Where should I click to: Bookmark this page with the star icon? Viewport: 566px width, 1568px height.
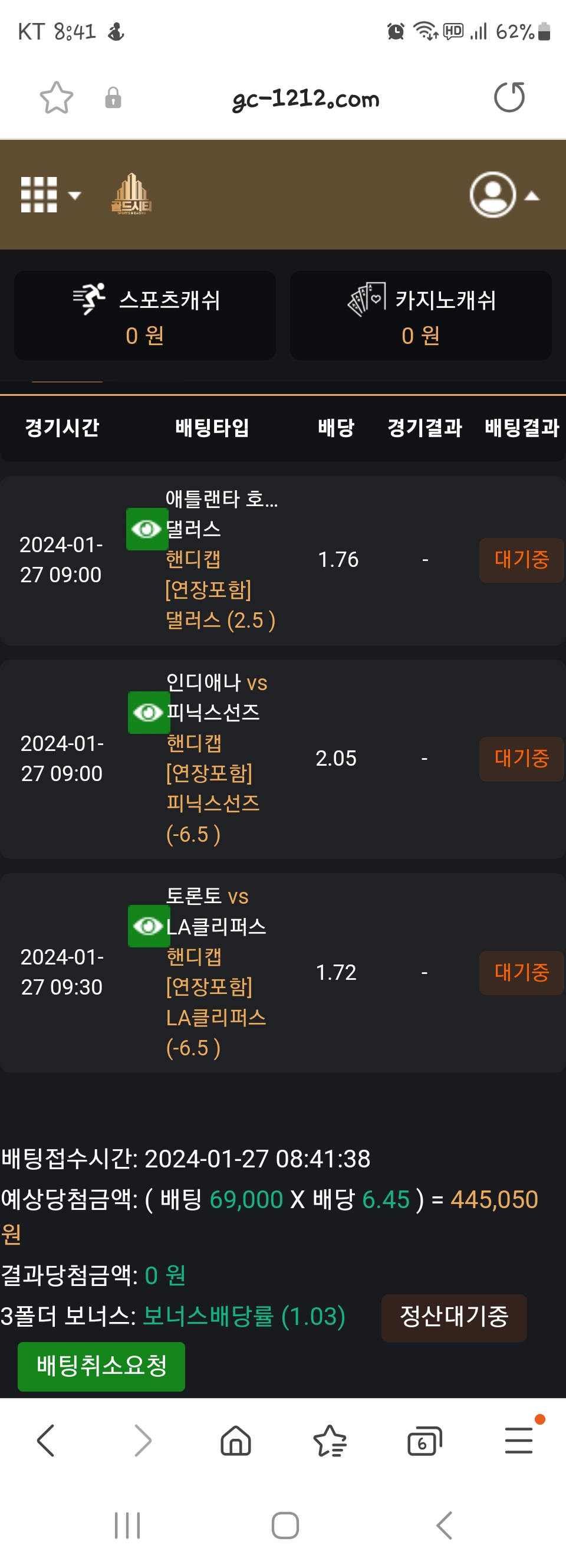coord(56,98)
